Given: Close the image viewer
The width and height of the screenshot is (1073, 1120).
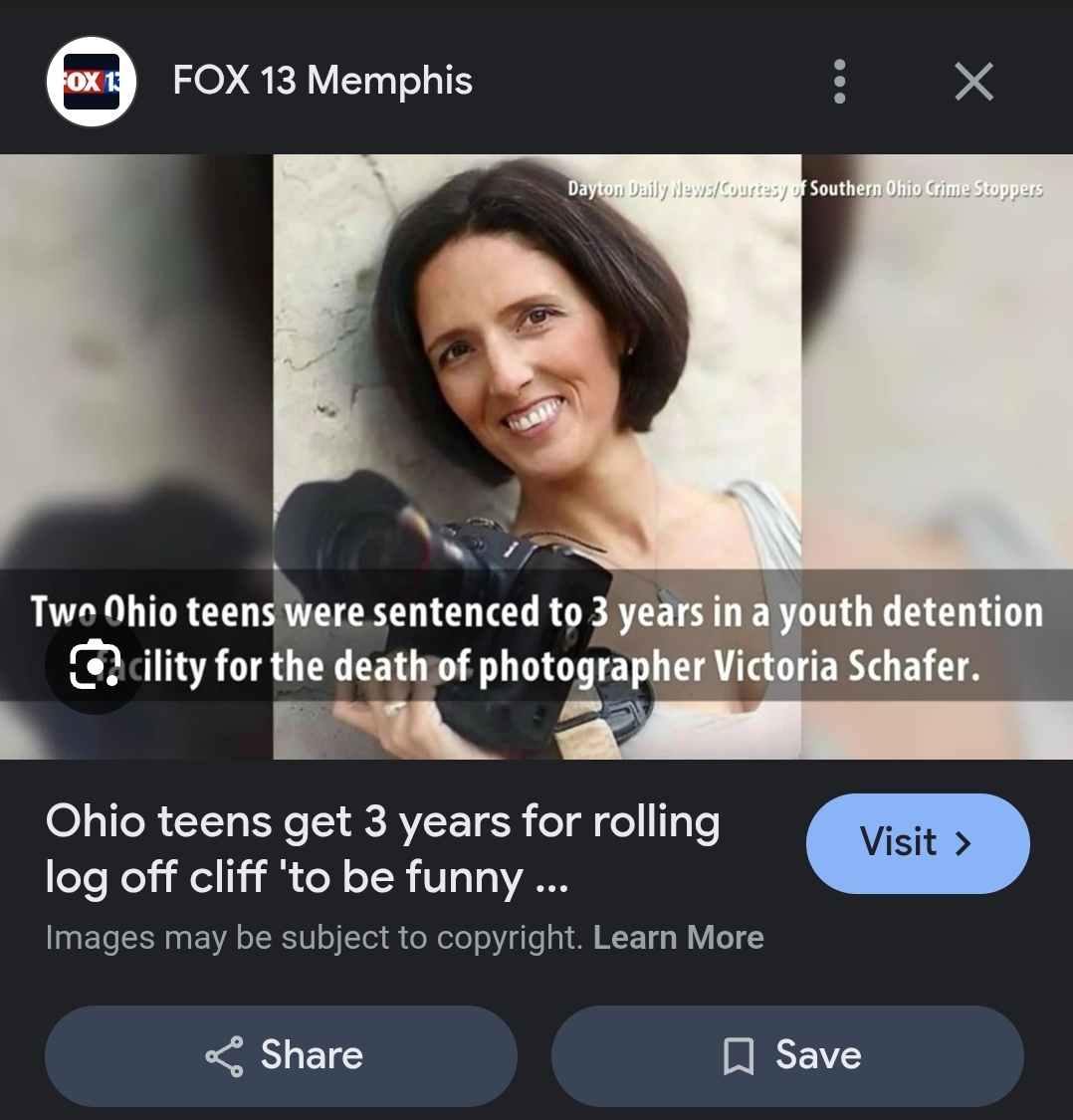Looking at the screenshot, I should coord(973,82).
